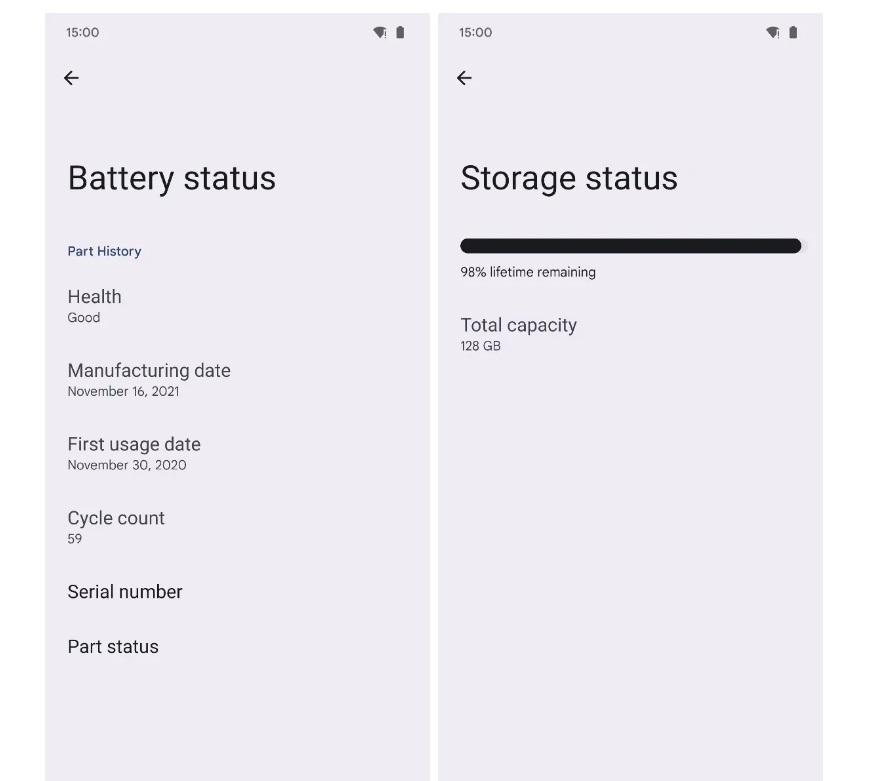Go back from the Battery status screen
This screenshot has height=781, width=871.
[x=71, y=78]
